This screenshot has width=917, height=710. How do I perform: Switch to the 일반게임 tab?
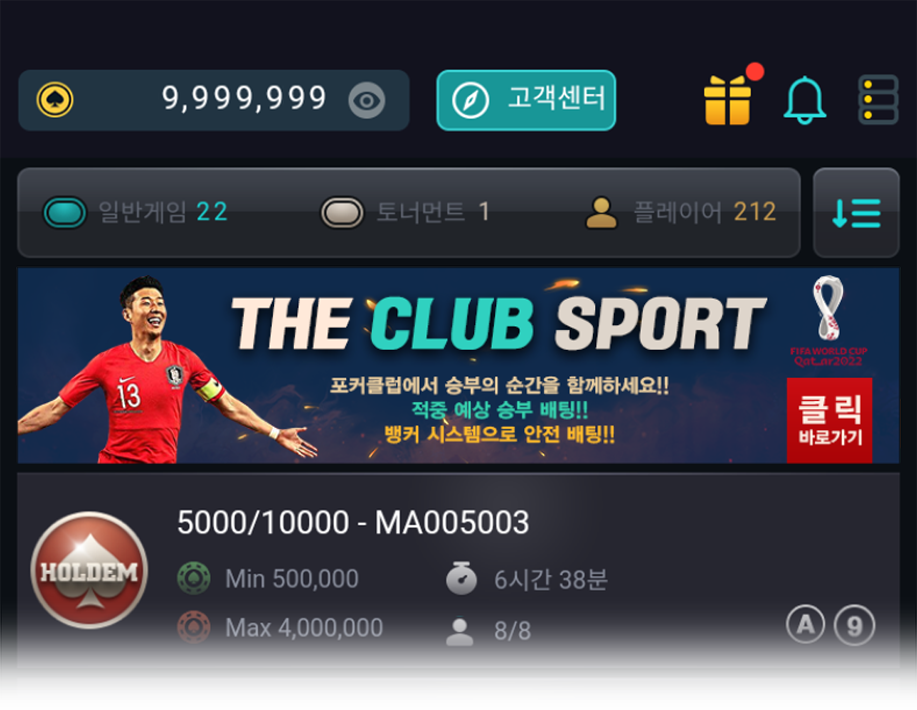tap(136, 212)
